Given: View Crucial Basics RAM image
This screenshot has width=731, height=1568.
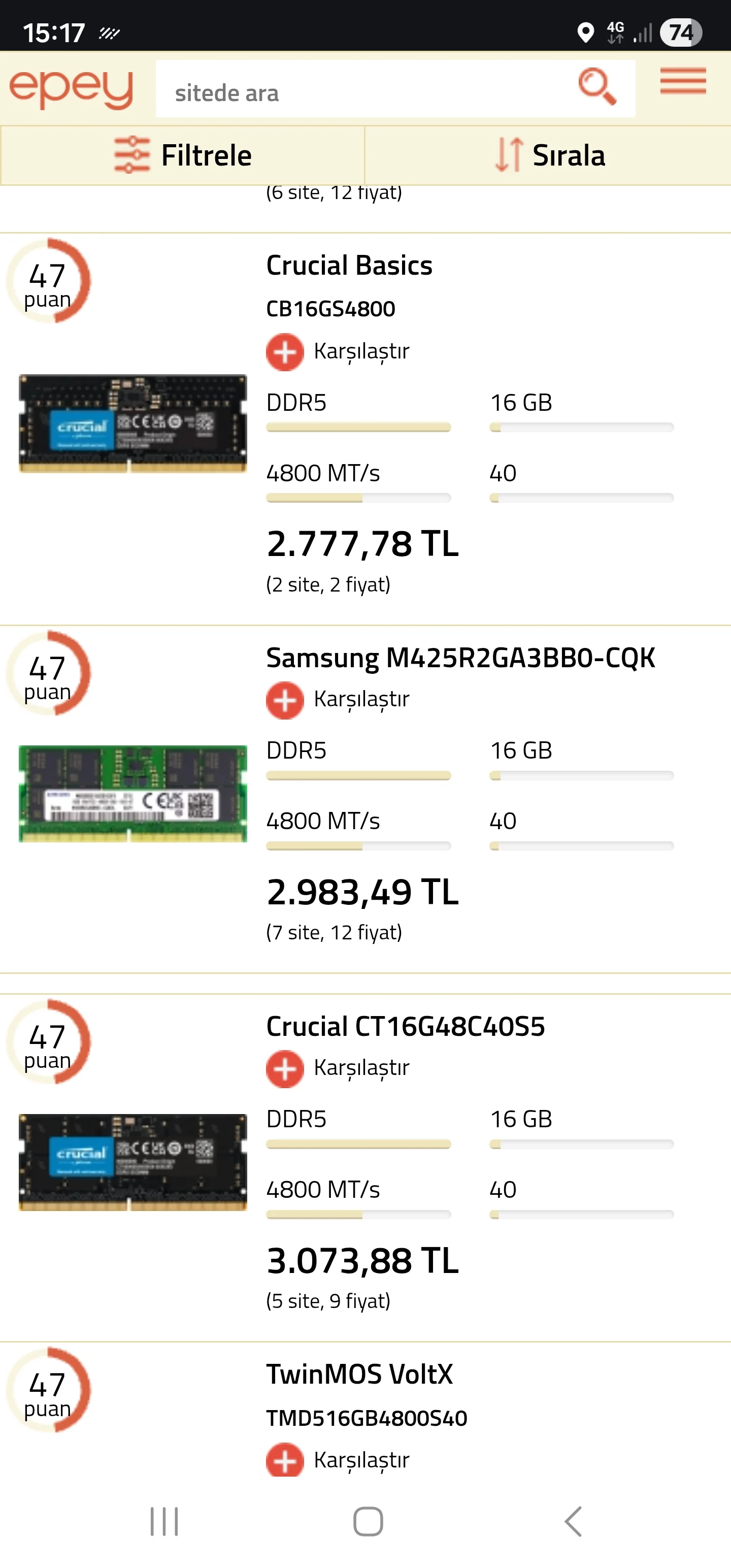Looking at the screenshot, I should point(132,423).
